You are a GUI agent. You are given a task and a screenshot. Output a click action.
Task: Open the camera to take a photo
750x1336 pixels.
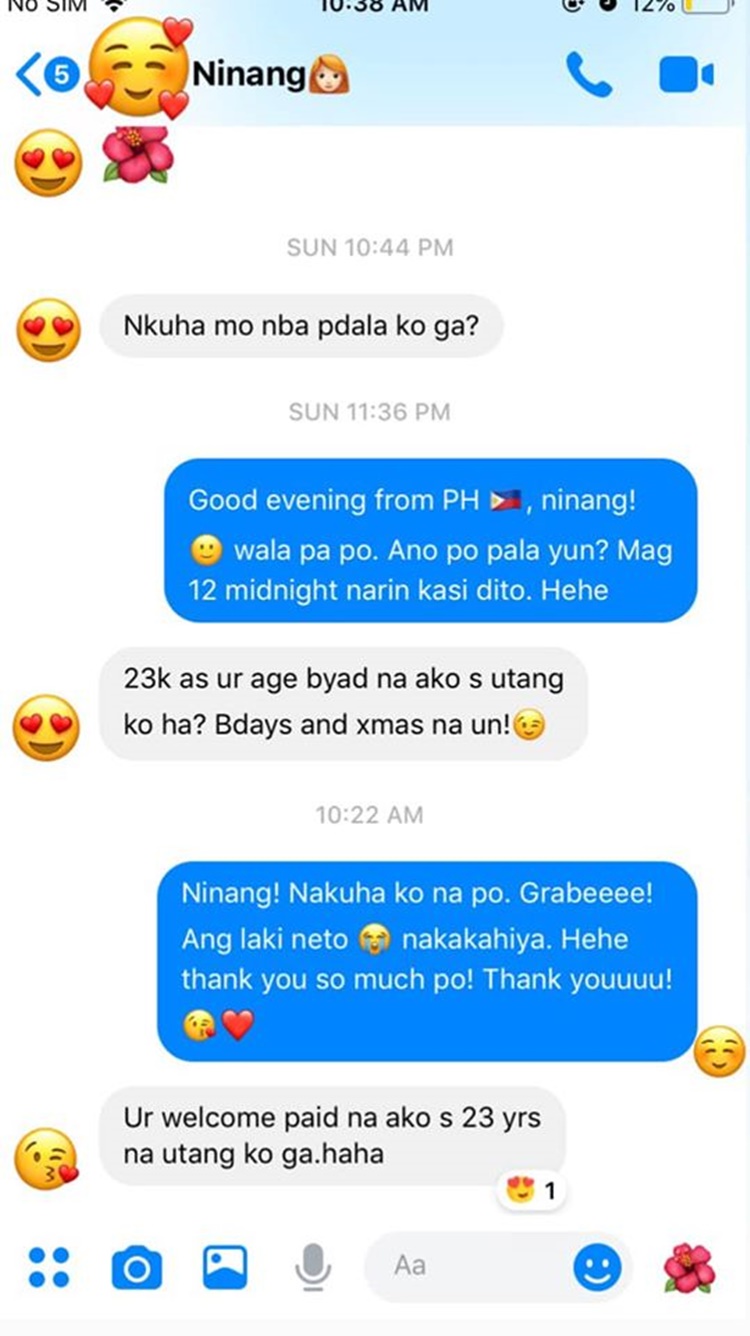point(136,1268)
